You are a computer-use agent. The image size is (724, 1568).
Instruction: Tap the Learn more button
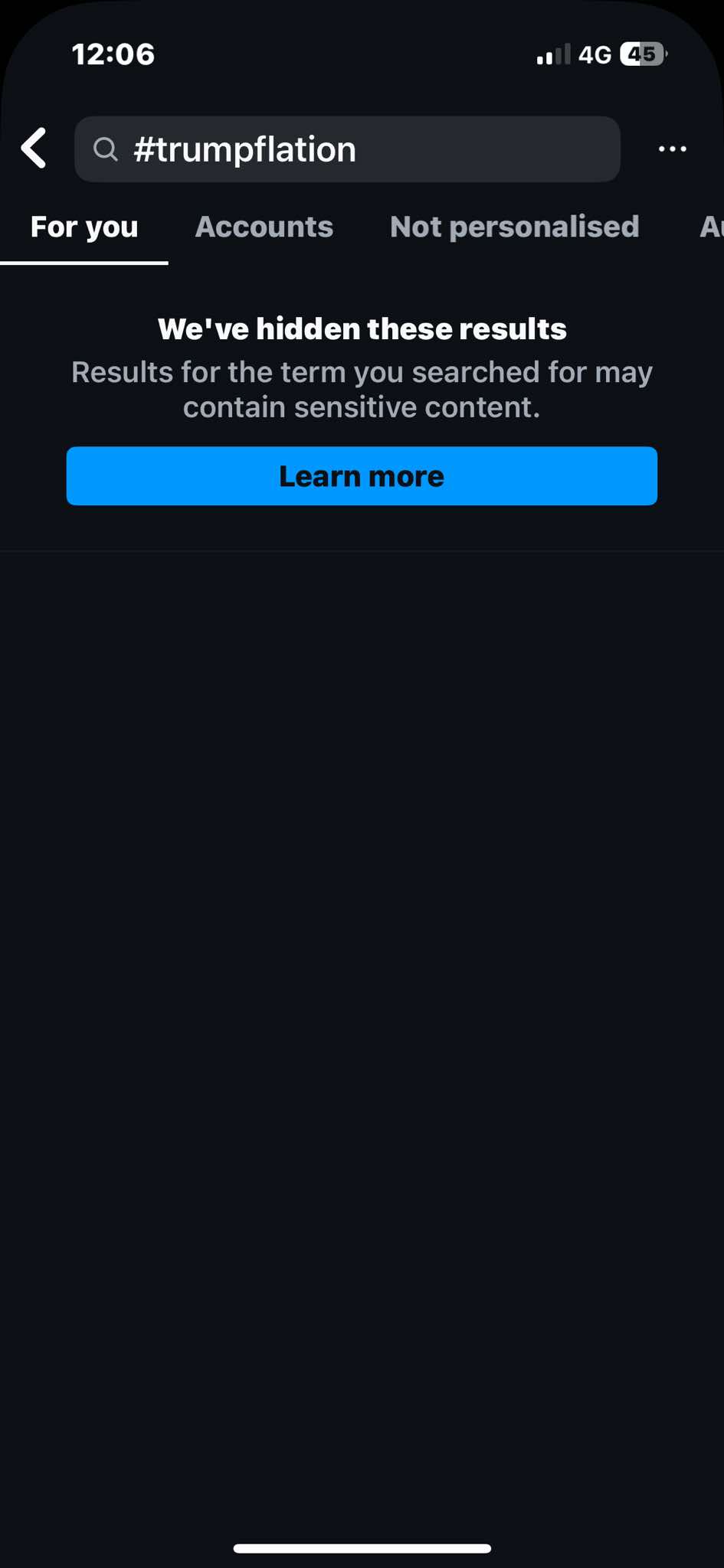(362, 476)
